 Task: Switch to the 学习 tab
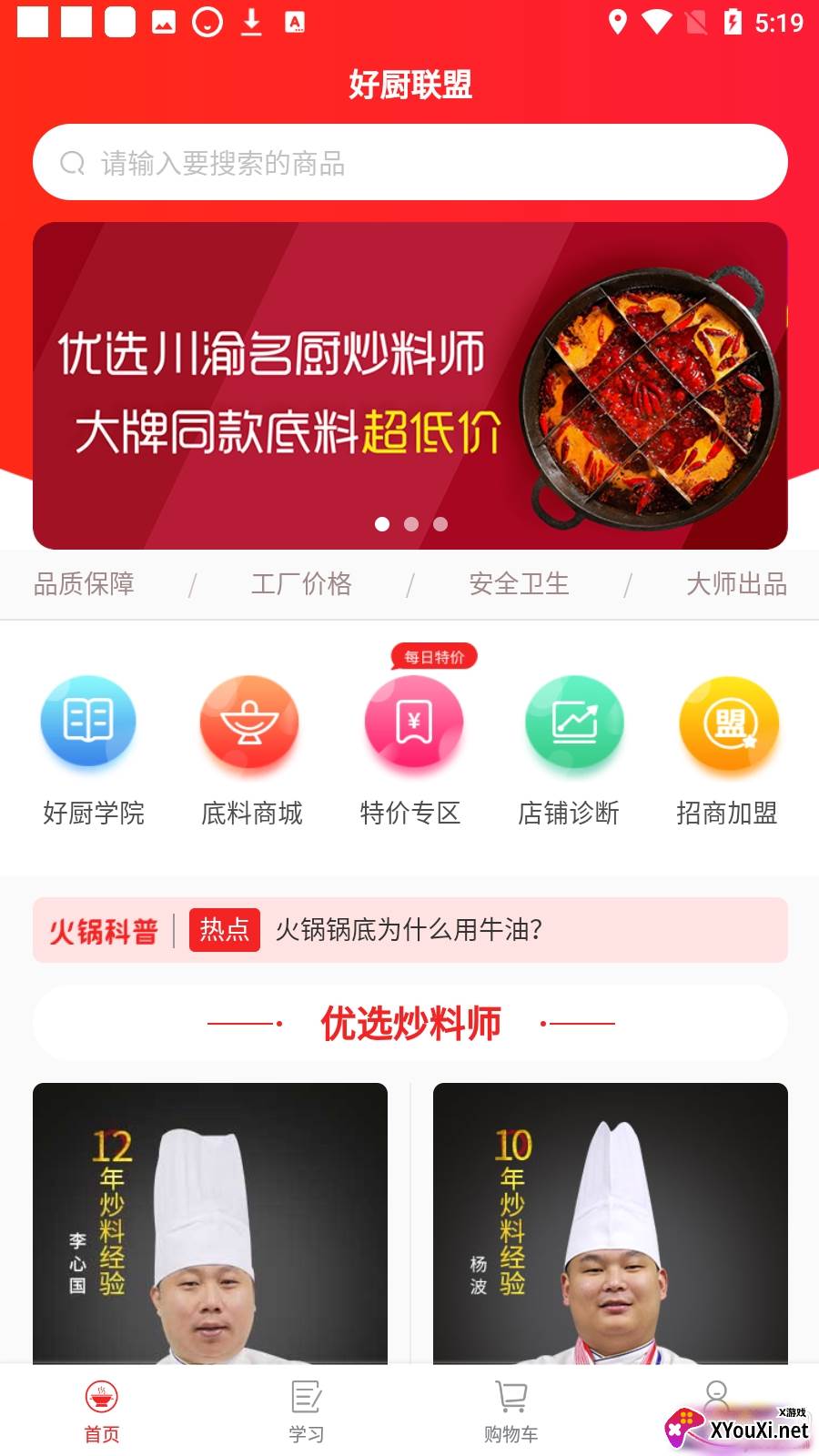pyautogui.click(x=306, y=1409)
